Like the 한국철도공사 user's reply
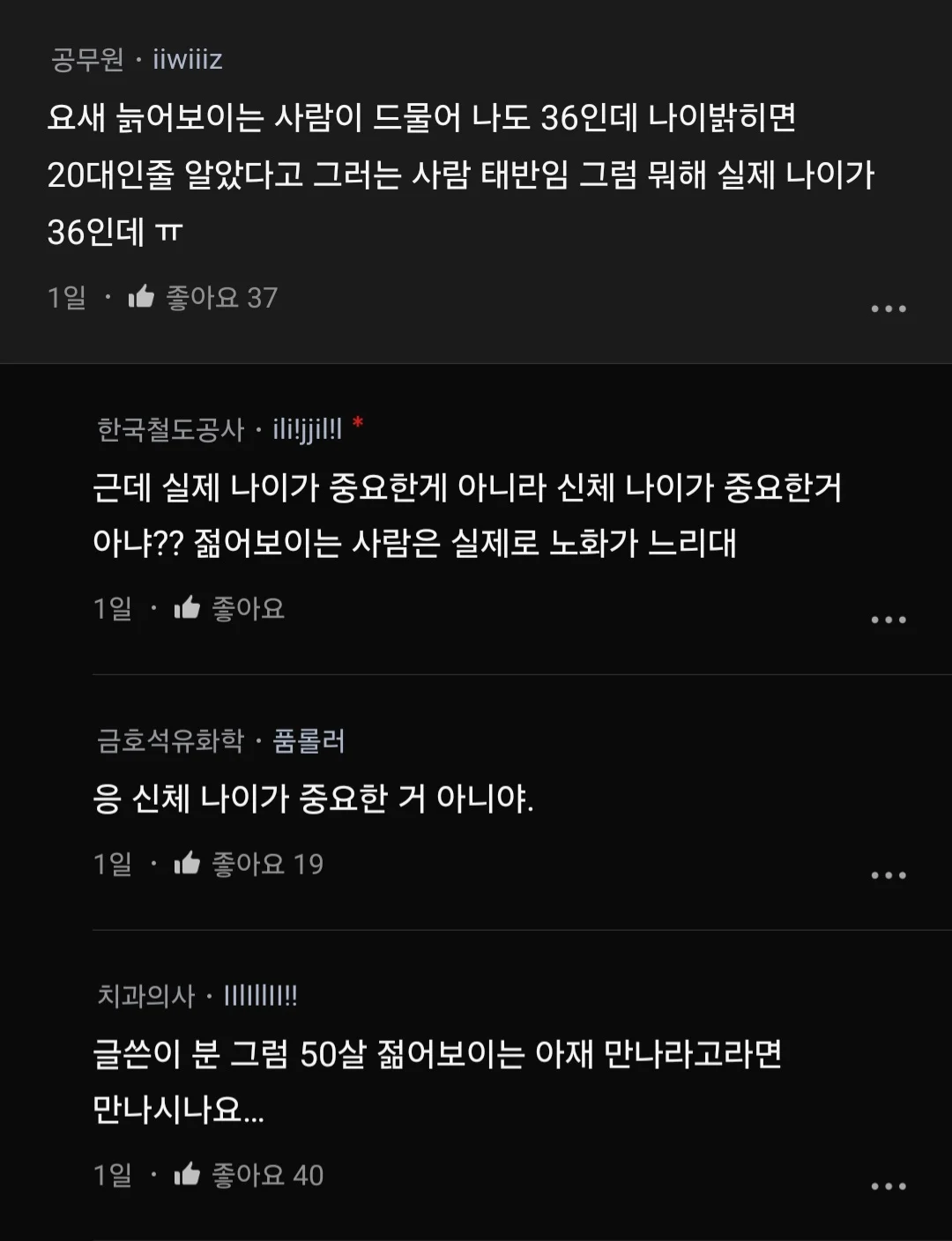The image size is (952, 1241). coord(188,608)
